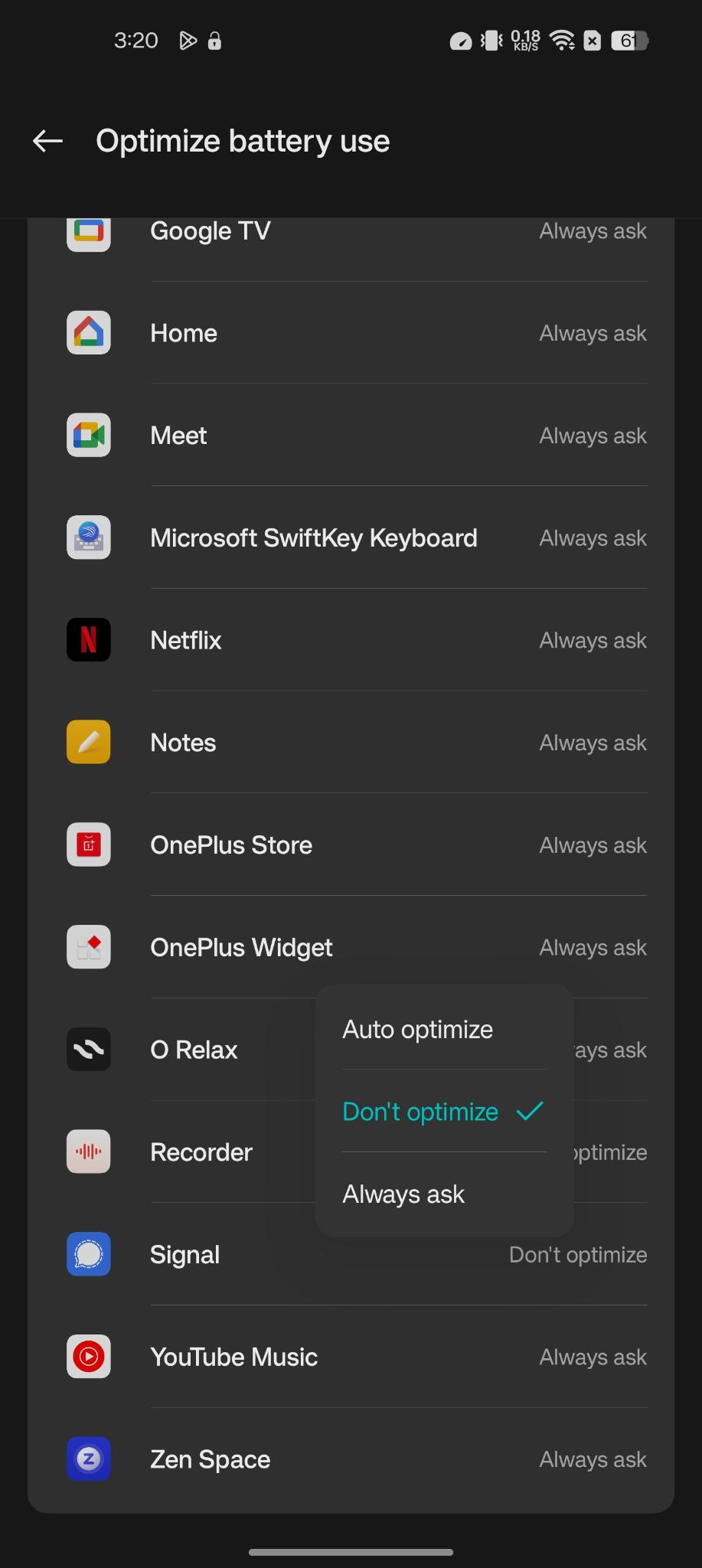
Task: Open the Zen Space row
Action: 351,1459
